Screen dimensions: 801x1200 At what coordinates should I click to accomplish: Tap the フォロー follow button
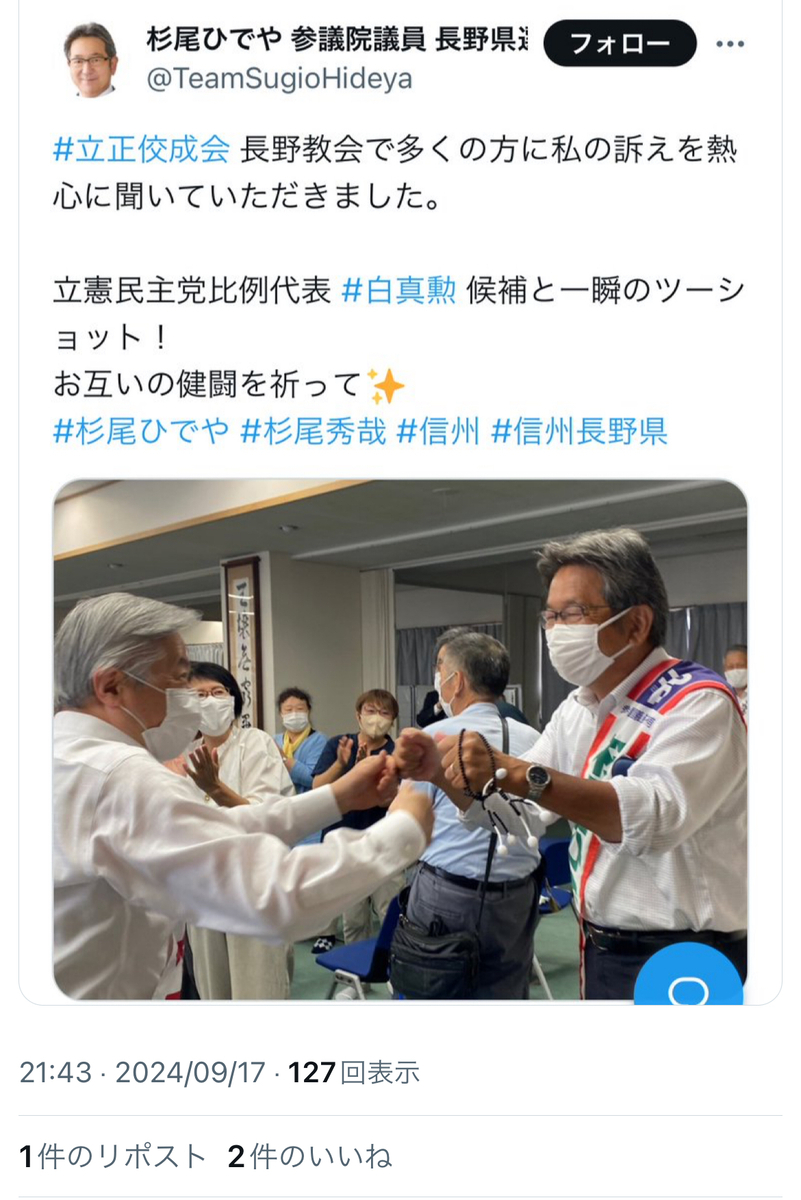619,44
